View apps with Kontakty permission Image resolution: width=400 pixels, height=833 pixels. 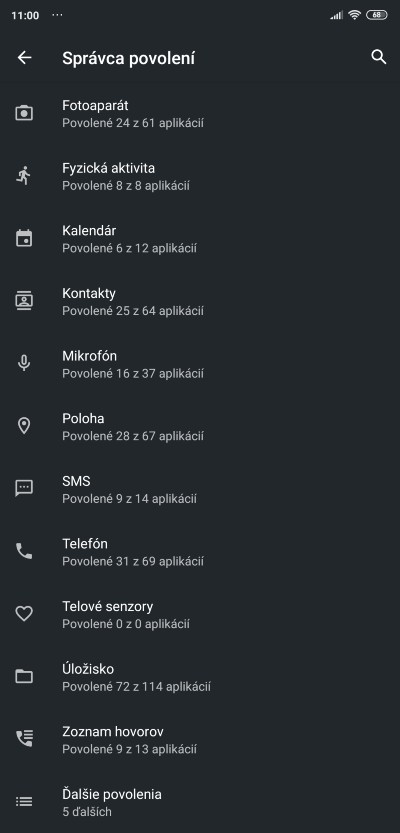(200, 302)
